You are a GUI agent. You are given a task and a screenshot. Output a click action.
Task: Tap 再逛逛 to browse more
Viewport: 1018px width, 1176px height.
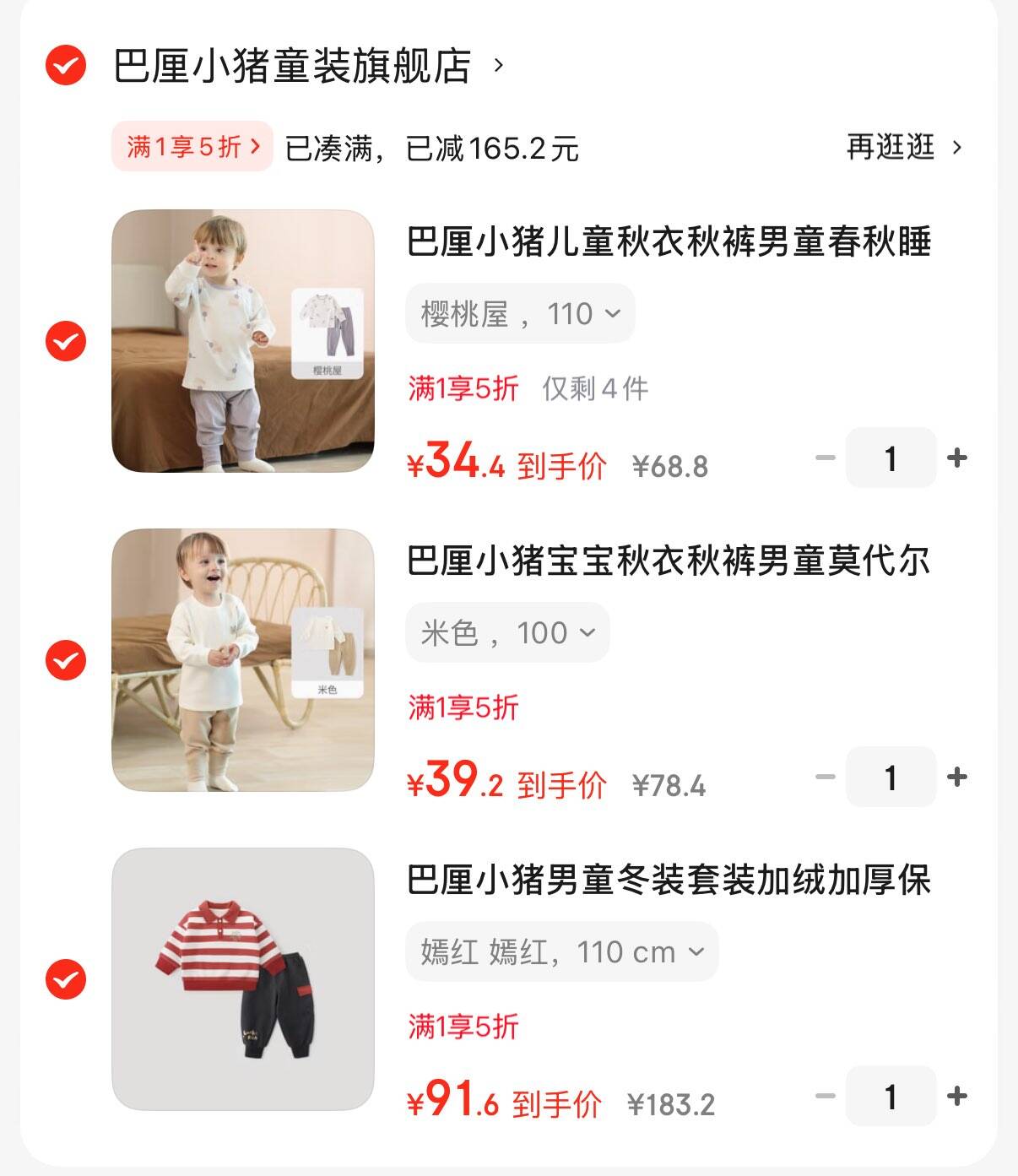903,147
